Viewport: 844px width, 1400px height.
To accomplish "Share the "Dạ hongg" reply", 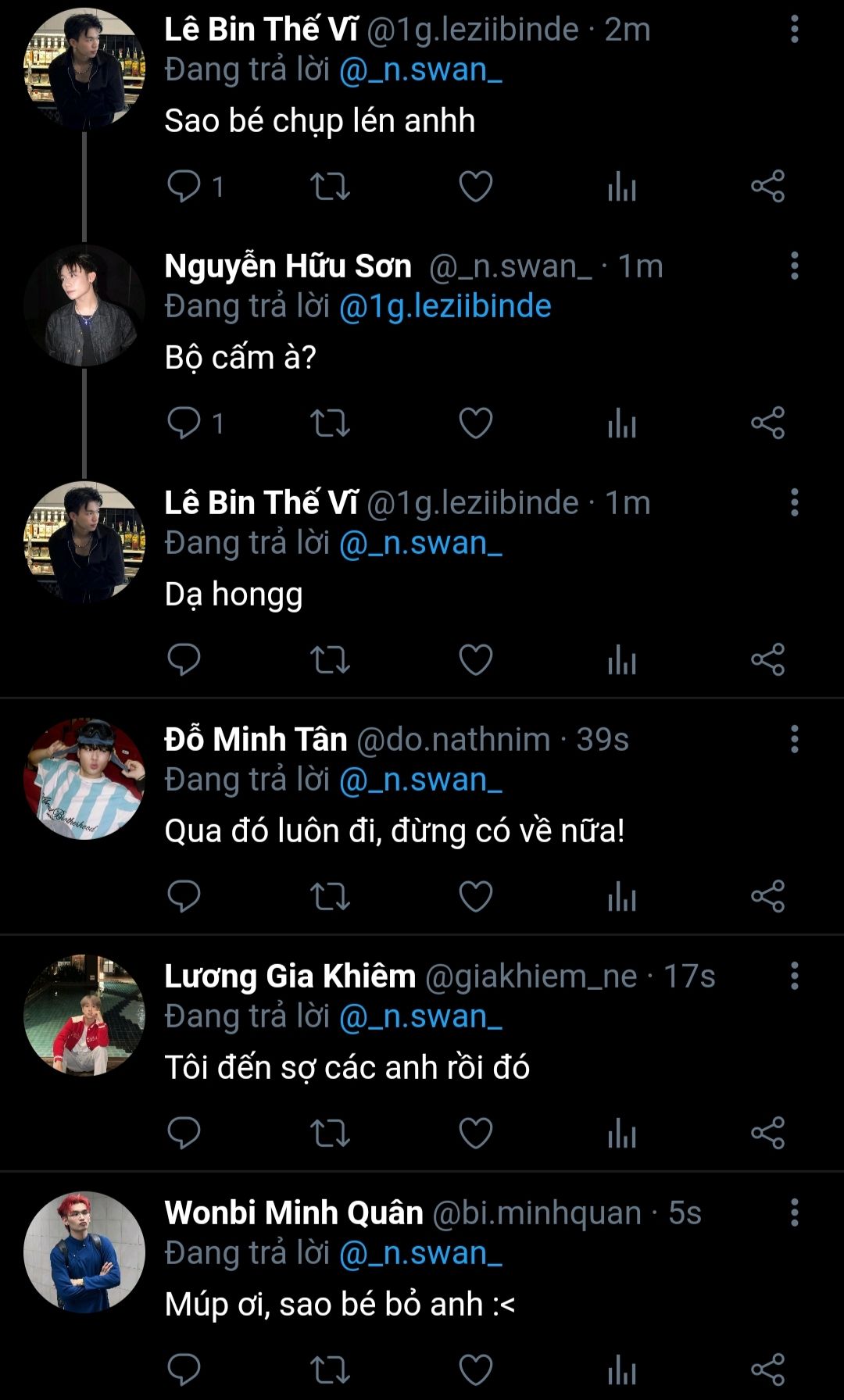I will tap(767, 660).
